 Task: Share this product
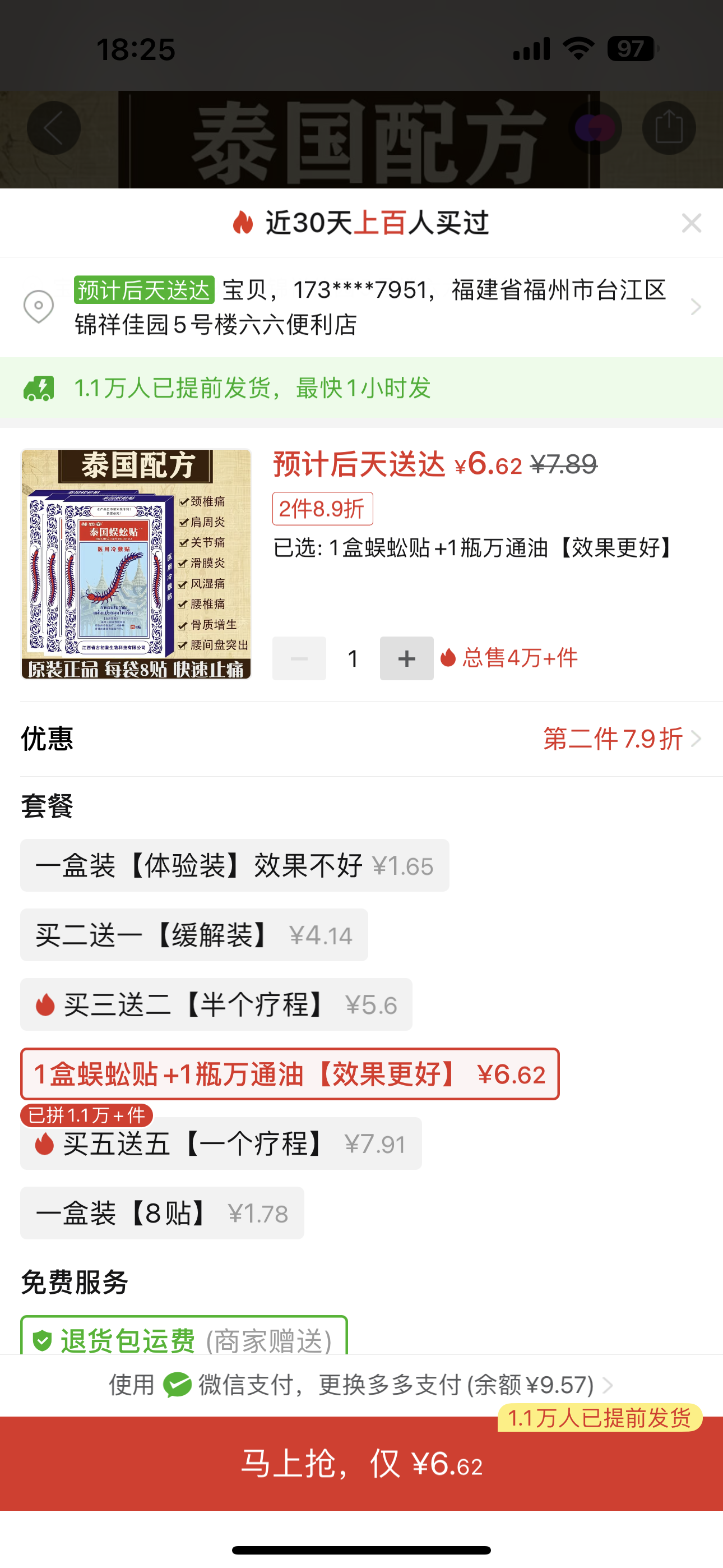669,128
